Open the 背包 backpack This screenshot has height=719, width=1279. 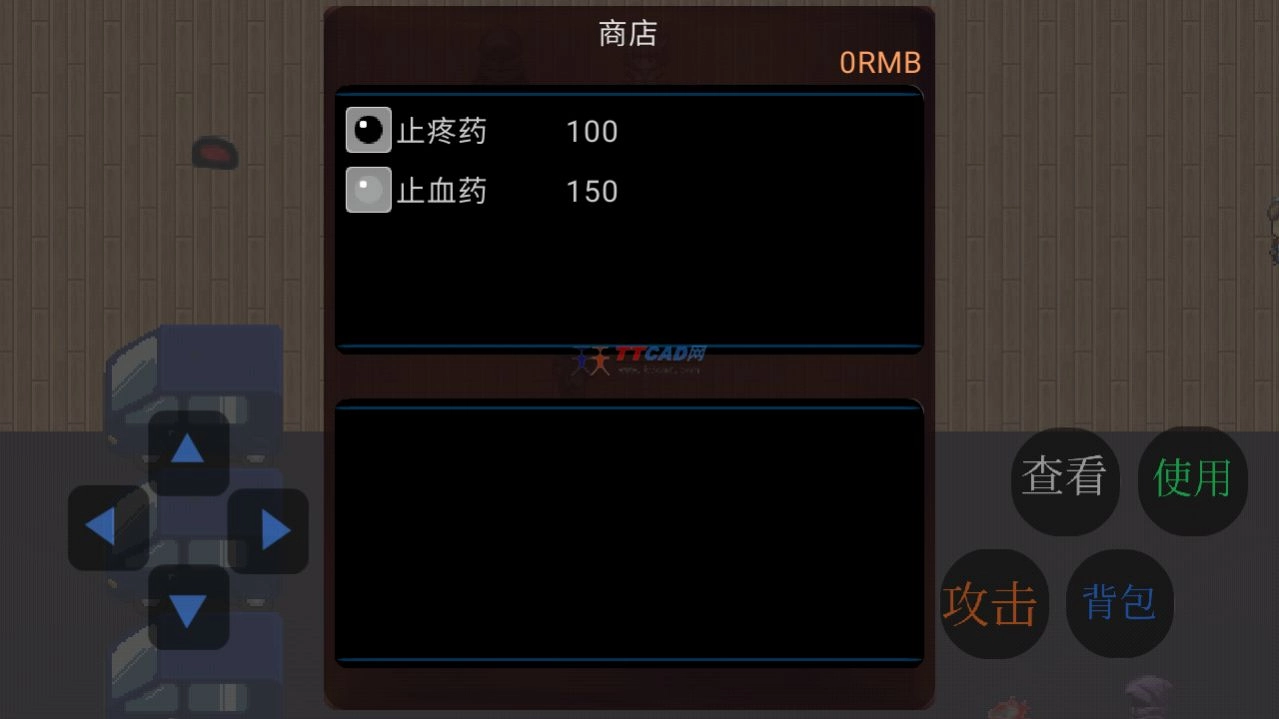1119,603
